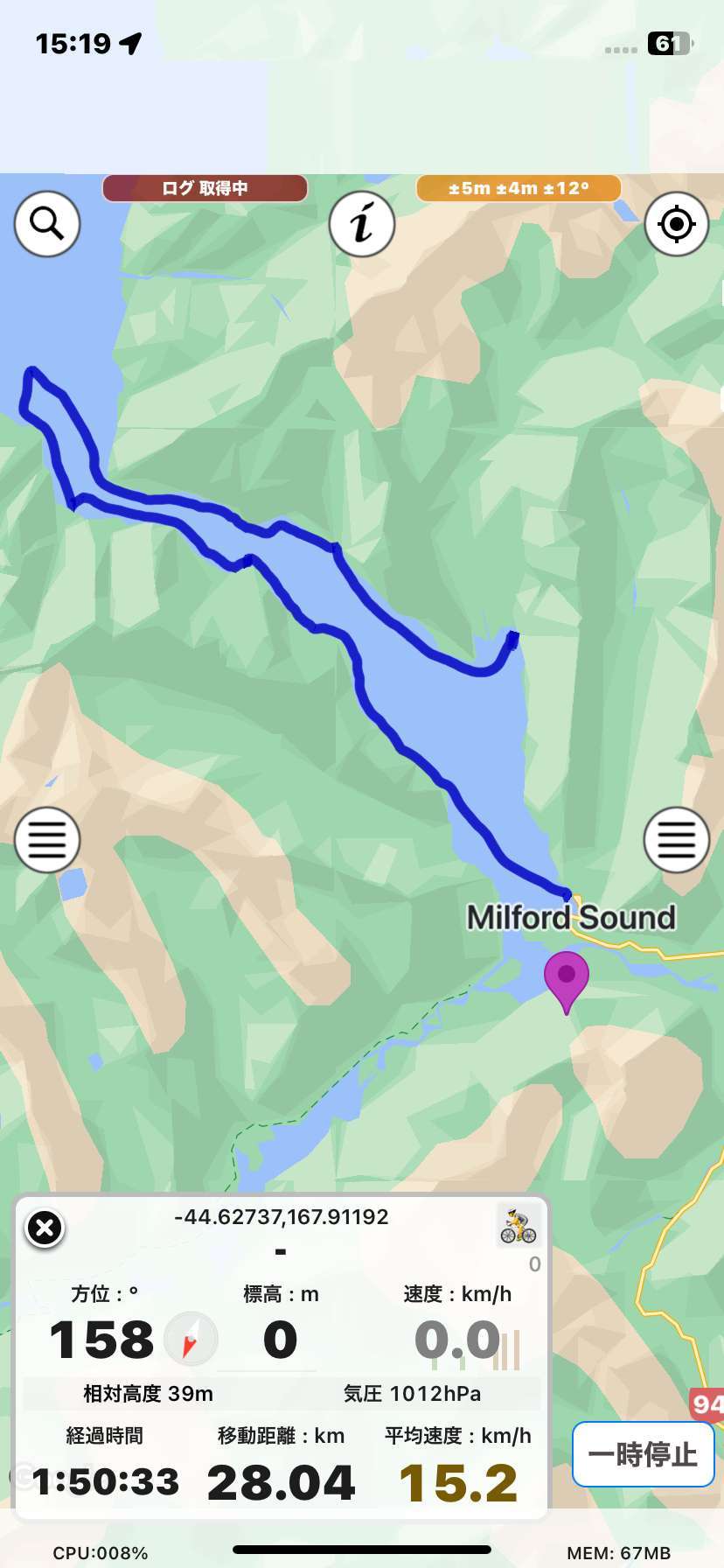Tap the 一時停止 pause button

point(644,1454)
